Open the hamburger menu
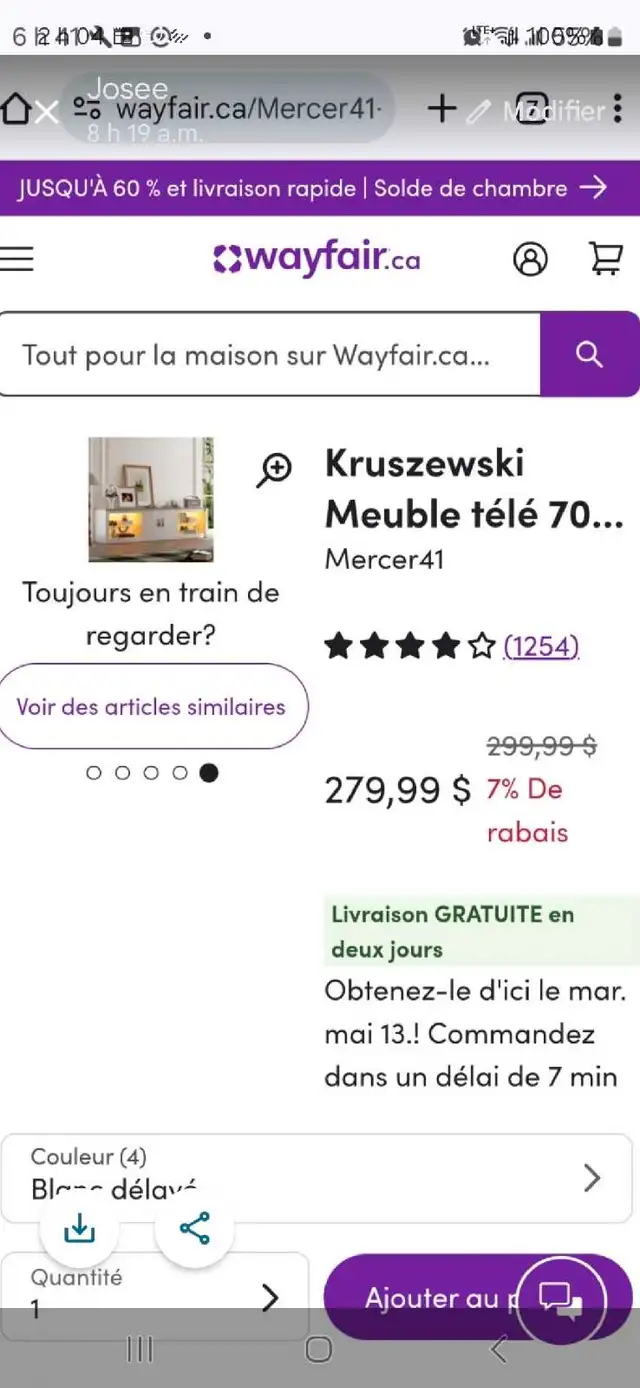The width and height of the screenshot is (640, 1388). (17, 259)
